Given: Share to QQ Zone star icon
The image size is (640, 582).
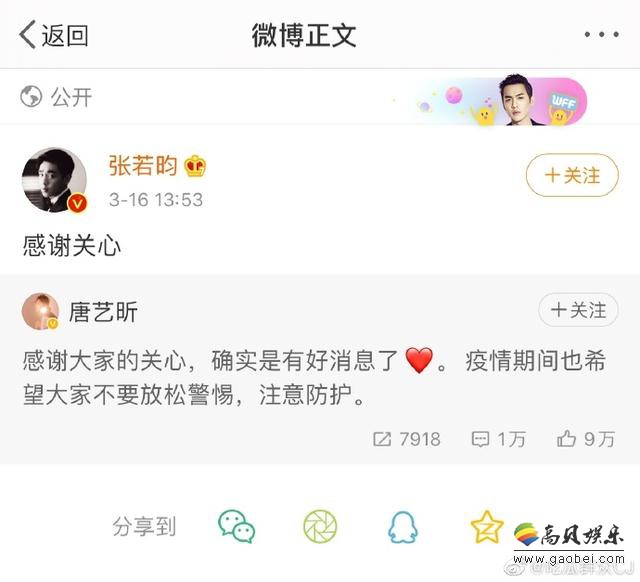Looking at the screenshot, I should [x=487, y=526].
